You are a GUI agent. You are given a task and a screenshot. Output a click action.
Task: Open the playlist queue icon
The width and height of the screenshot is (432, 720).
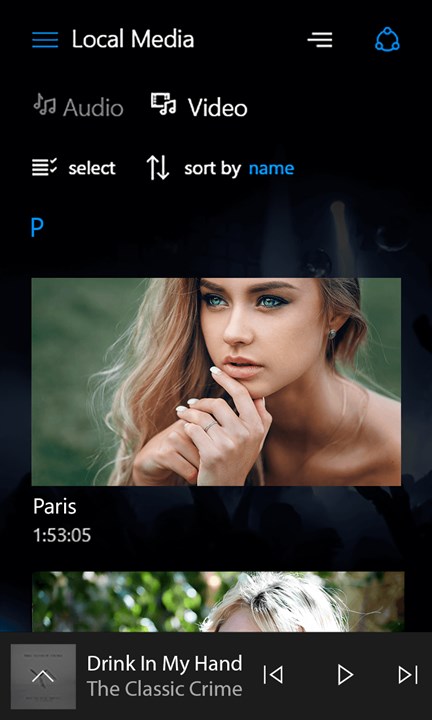pos(320,40)
